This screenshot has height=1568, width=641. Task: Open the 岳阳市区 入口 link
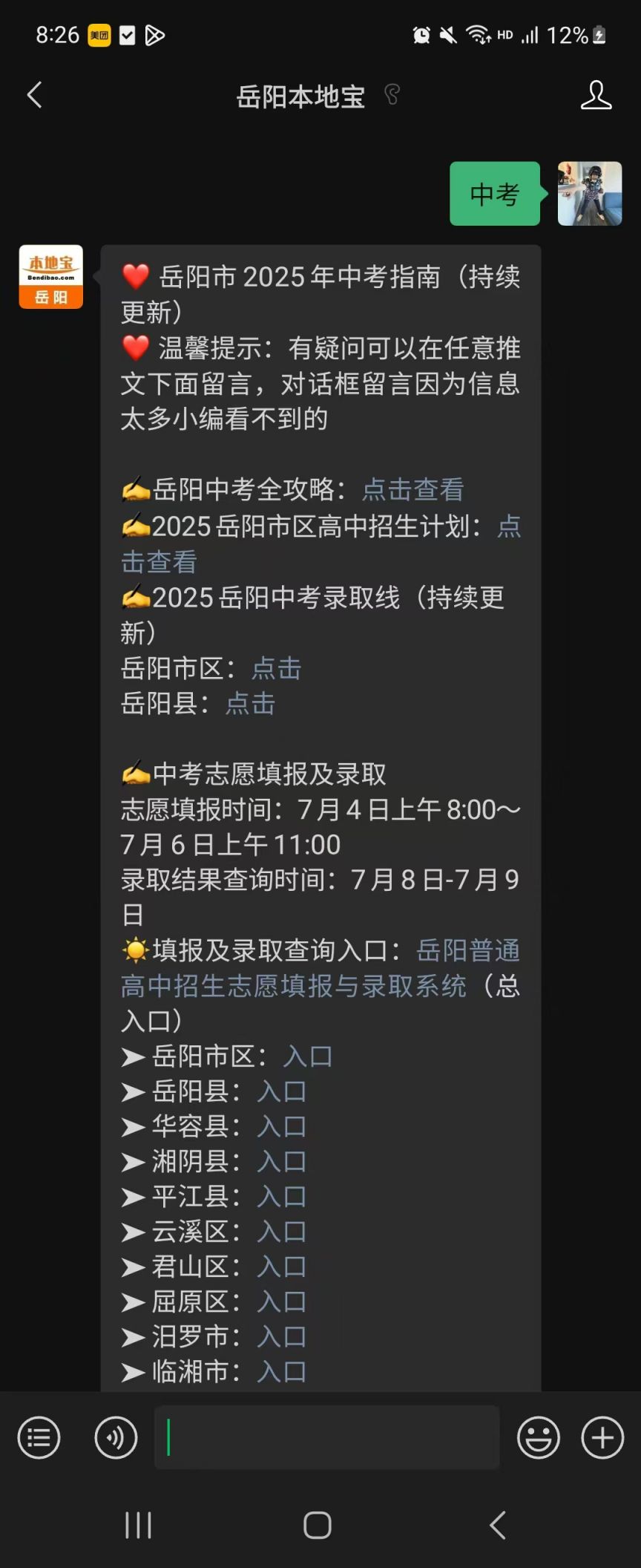pyautogui.click(x=308, y=1056)
